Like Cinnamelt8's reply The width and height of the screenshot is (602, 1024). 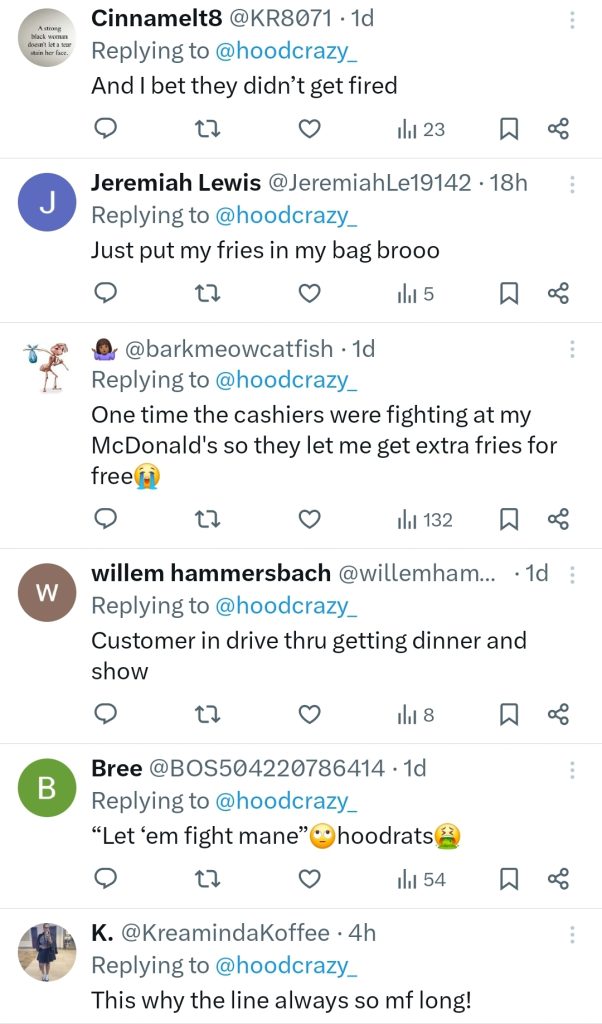[x=310, y=129]
